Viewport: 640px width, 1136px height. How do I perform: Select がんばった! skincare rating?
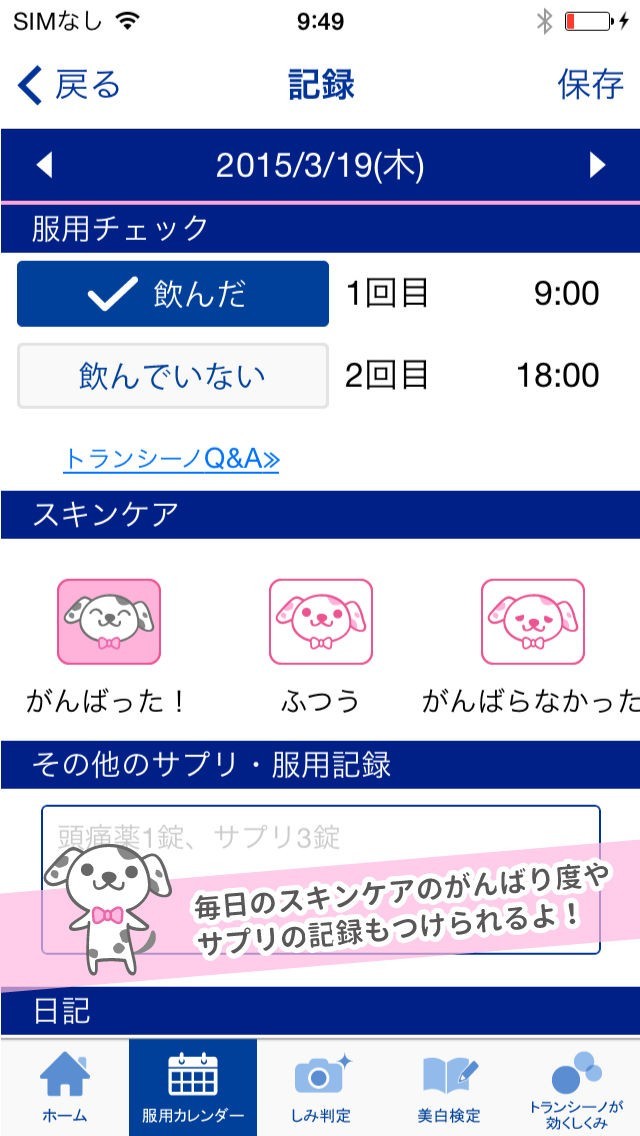(108, 622)
